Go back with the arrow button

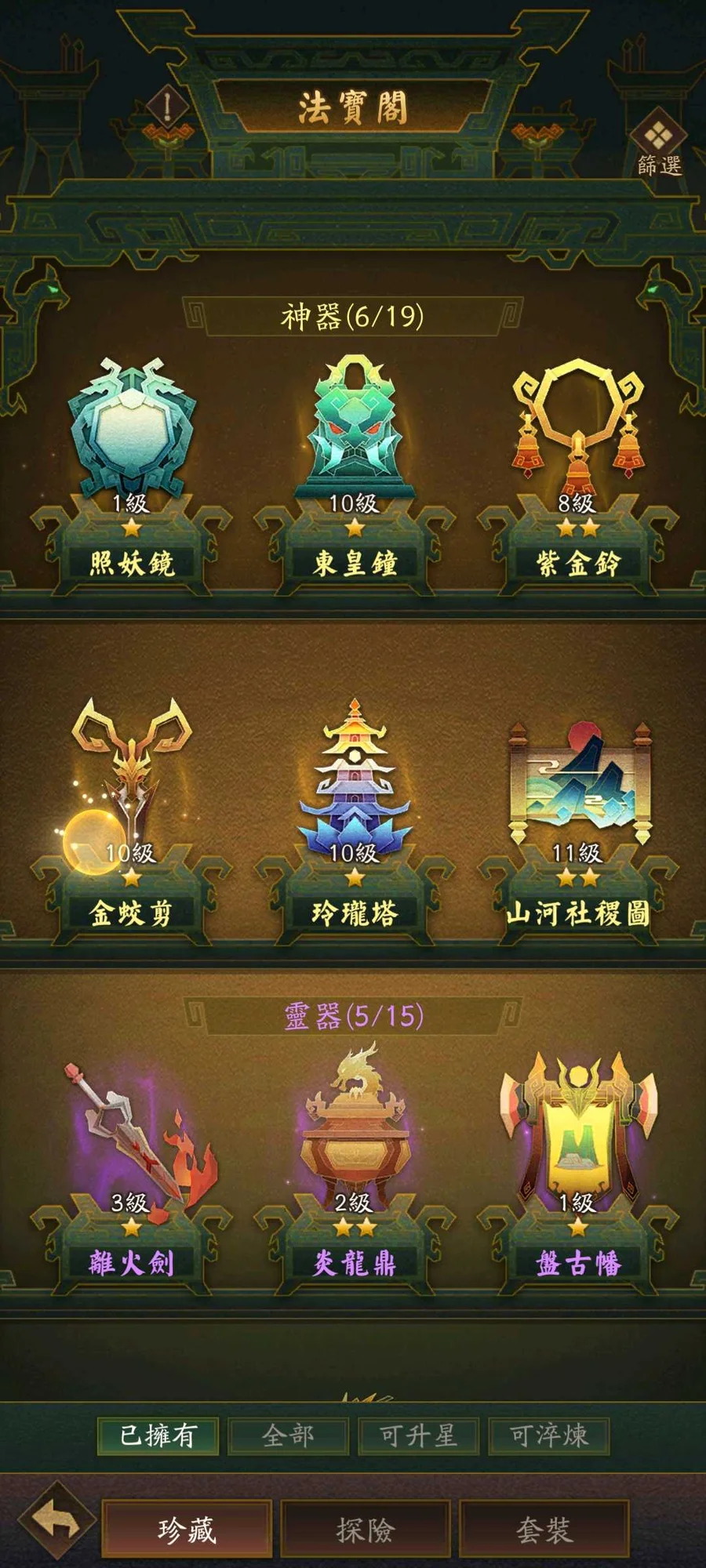coord(56,1522)
